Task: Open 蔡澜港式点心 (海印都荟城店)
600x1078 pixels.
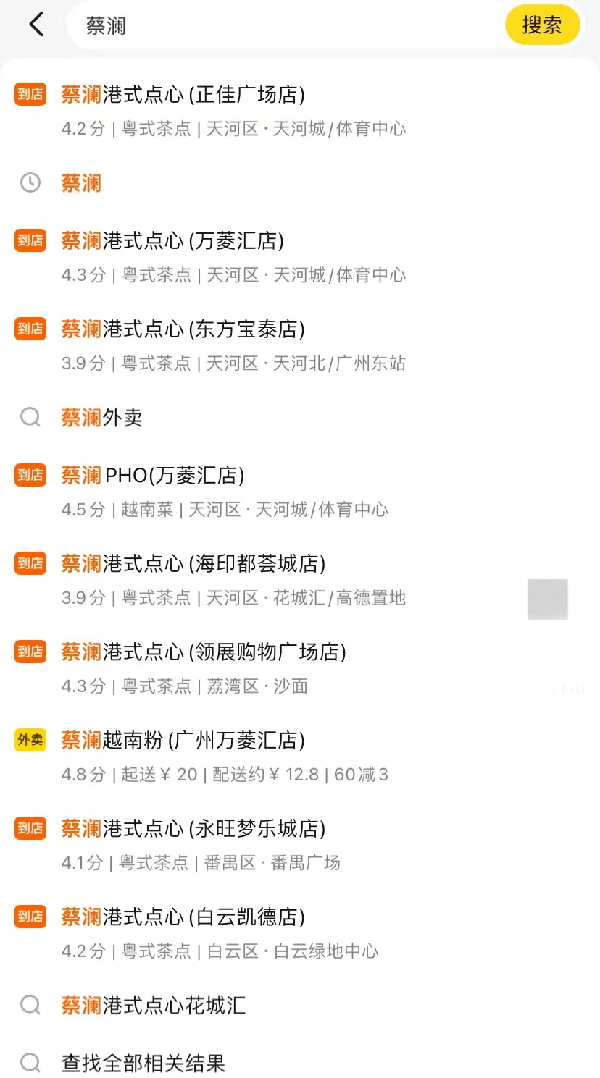Action: pos(193,563)
